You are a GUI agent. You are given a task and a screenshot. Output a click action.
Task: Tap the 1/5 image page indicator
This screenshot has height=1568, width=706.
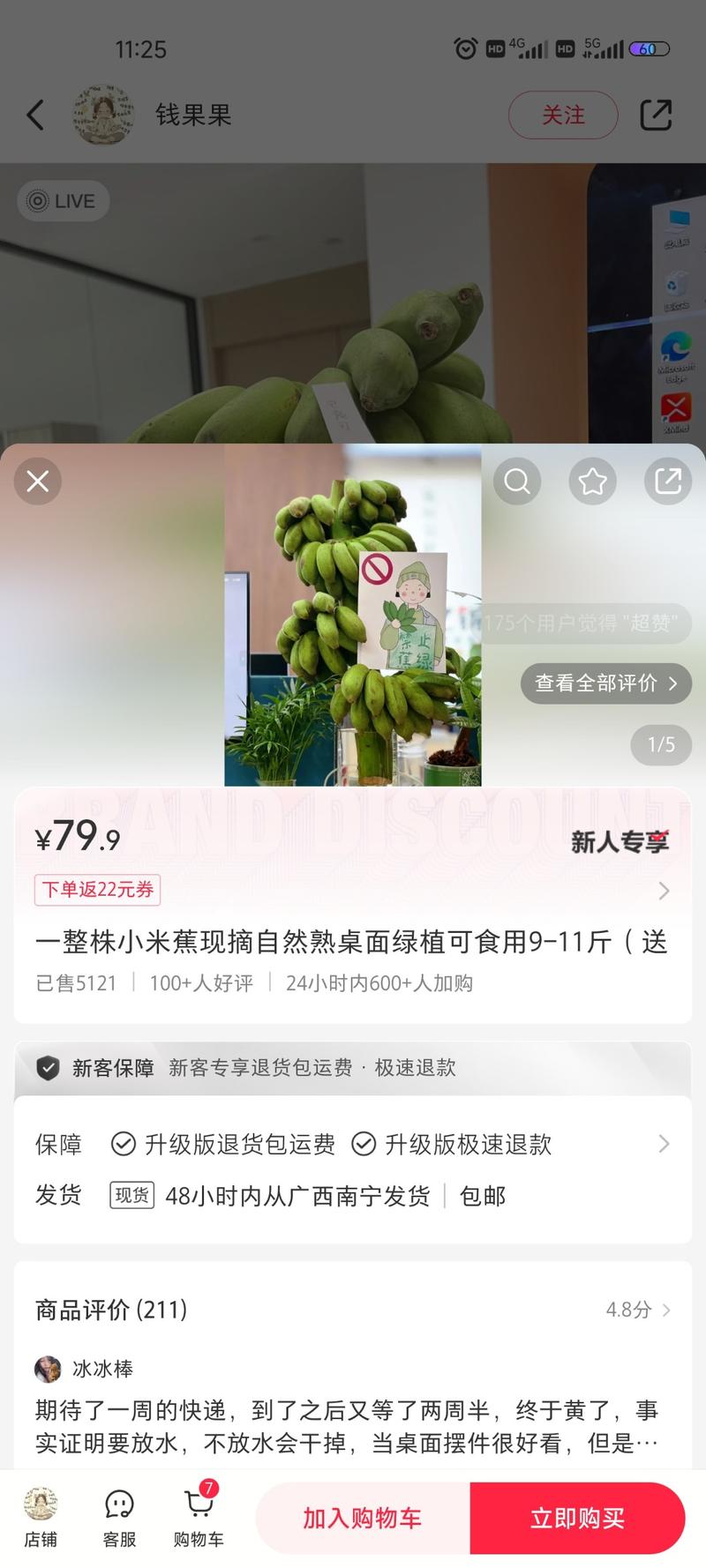point(660,745)
